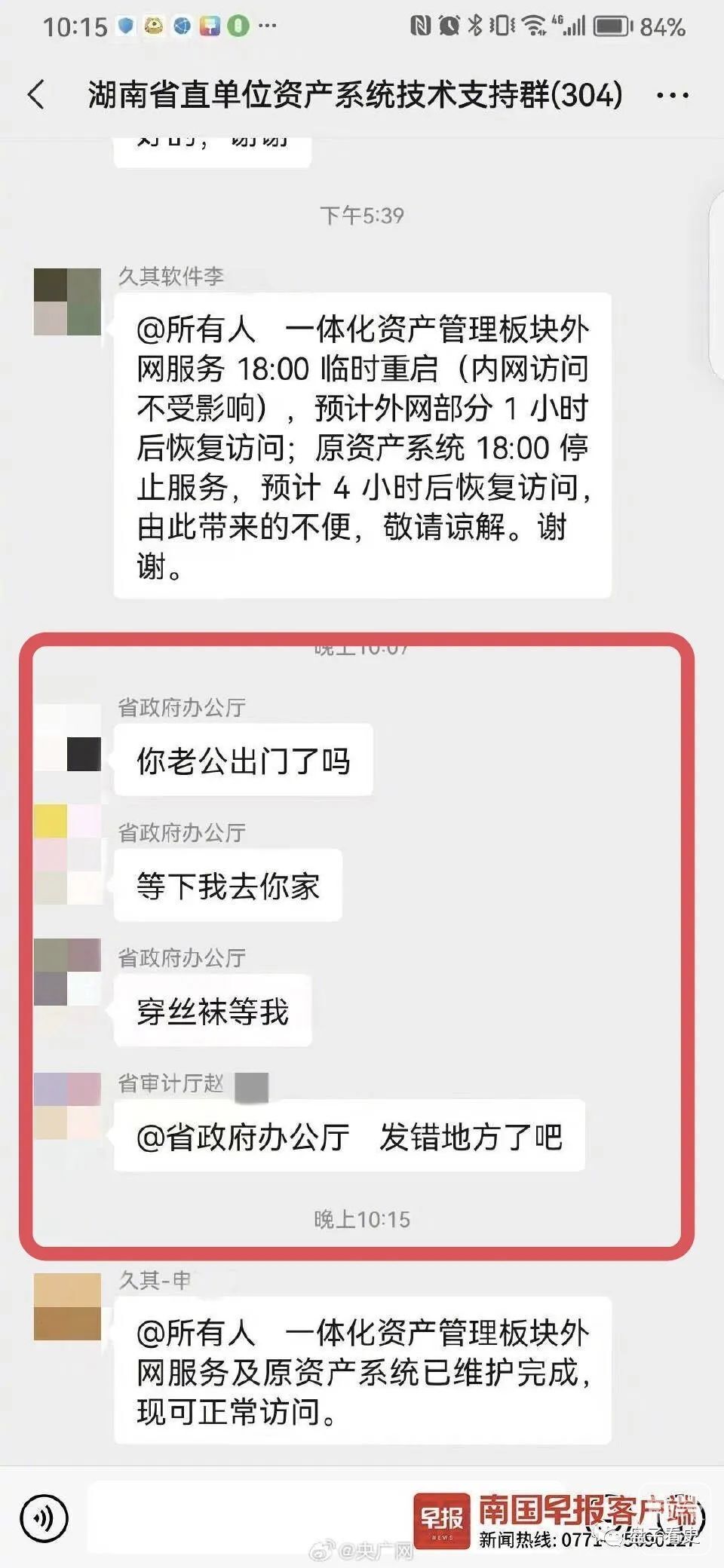Open avatar beside '你老公出门了吗' message
The width and height of the screenshot is (724, 1568).
[x=67, y=738]
